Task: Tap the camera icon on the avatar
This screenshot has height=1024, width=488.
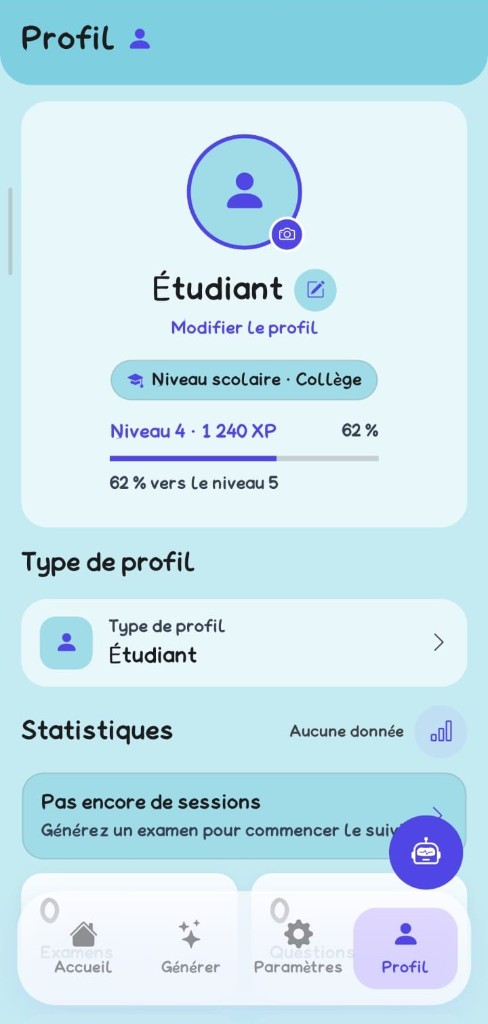Action: coord(287,234)
